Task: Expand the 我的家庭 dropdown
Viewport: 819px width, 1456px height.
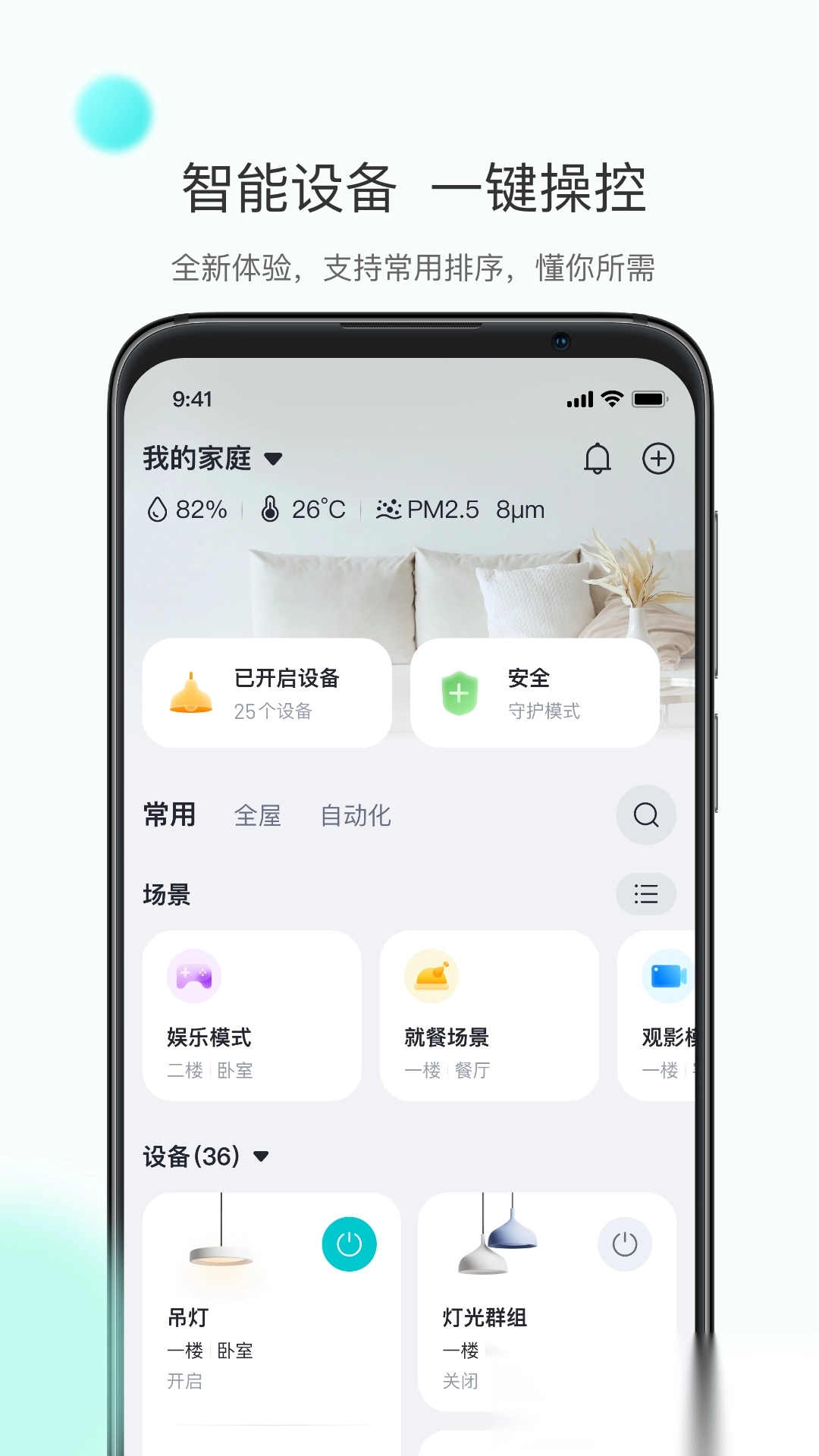Action: [273, 458]
